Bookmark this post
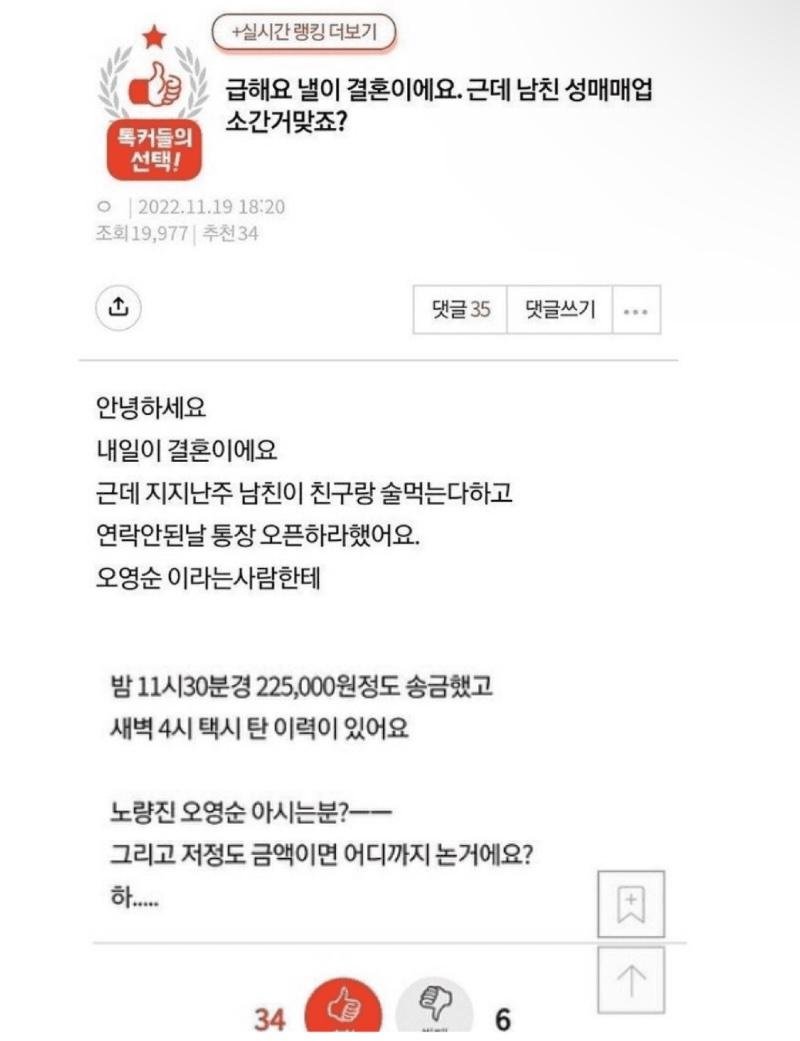Image resolution: width=800 pixels, height=1041 pixels. pos(631,905)
